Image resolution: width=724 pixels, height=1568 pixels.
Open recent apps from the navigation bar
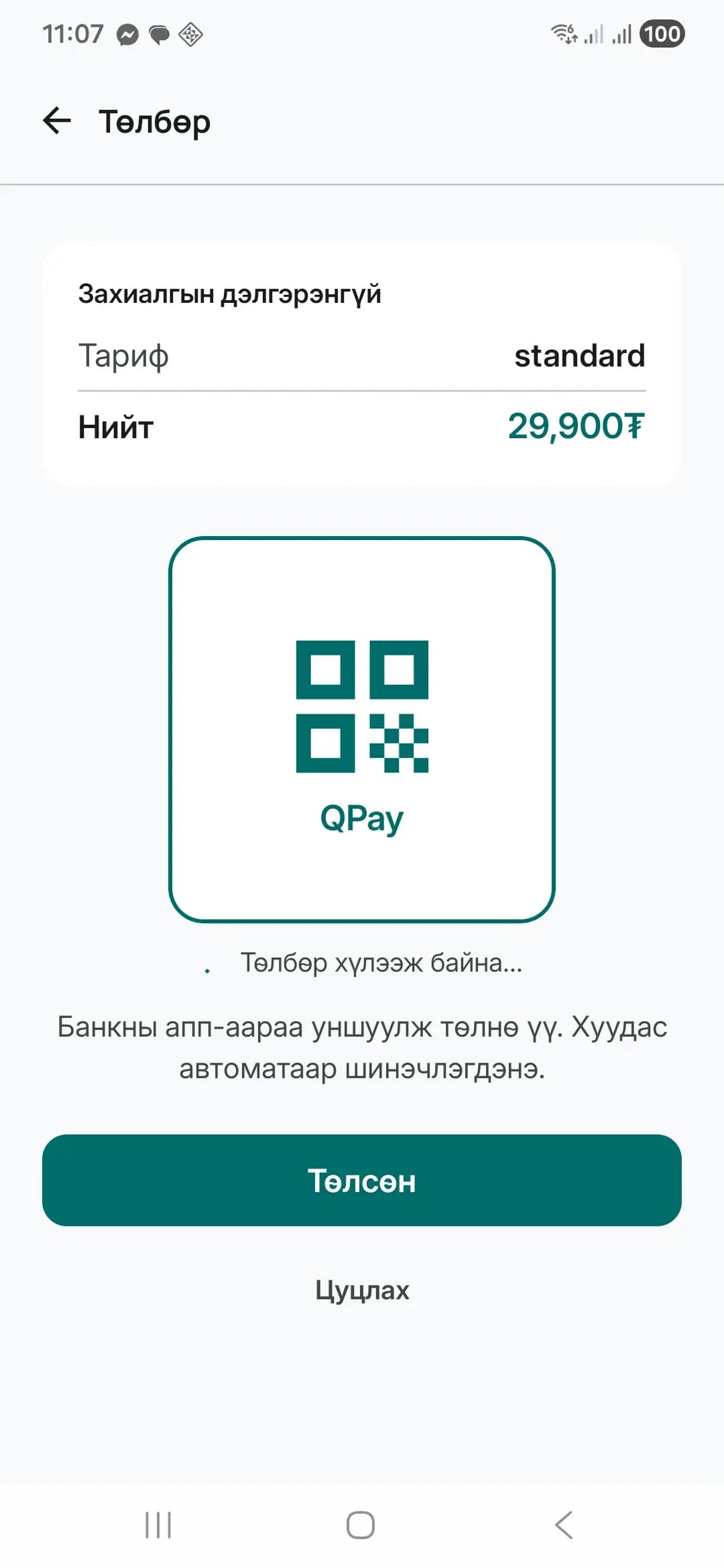pyautogui.click(x=158, y=1526)
